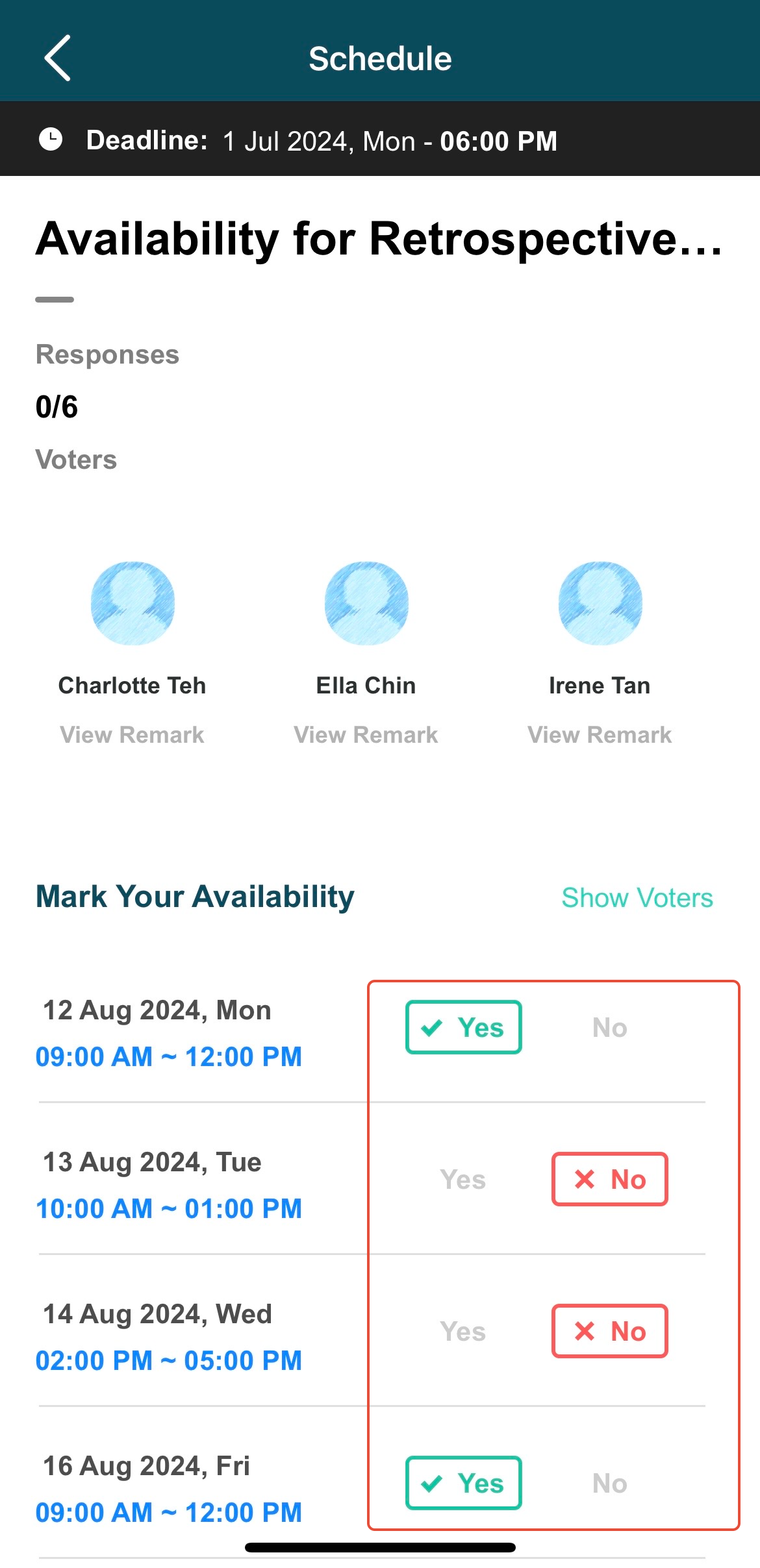Go back from the Schedule screen
The image size is (760, 1568).
click(57, 58)
